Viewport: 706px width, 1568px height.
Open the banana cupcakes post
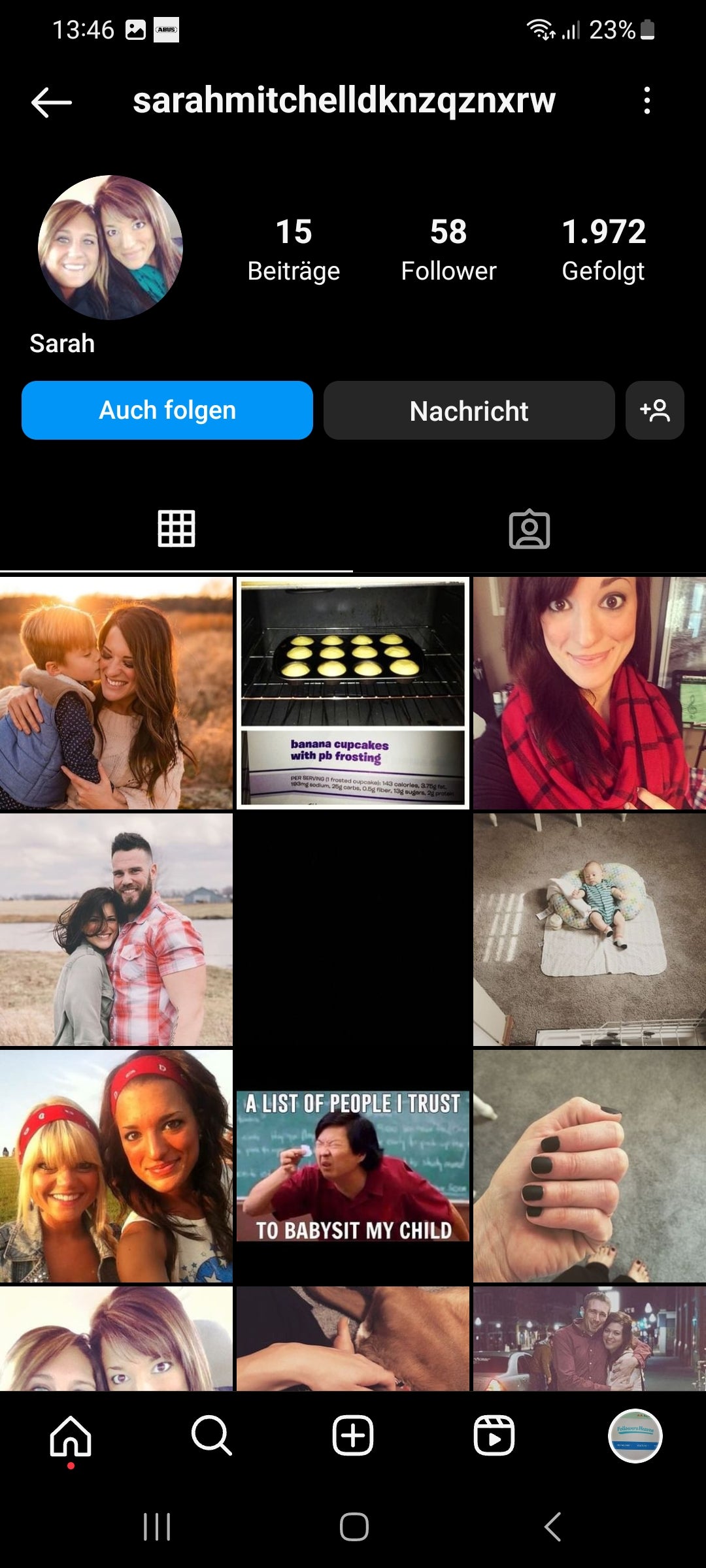click(352, 693)
